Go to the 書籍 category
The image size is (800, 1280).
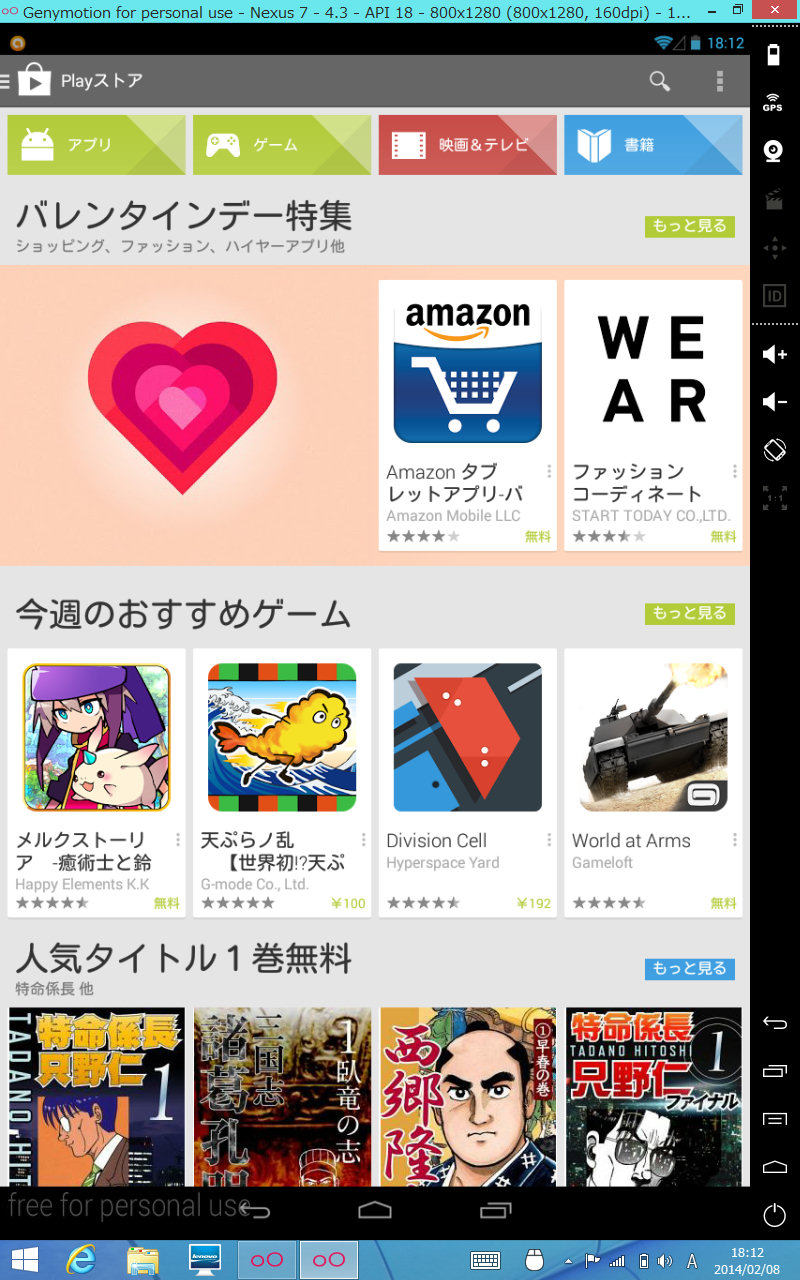tap(653, 145)
